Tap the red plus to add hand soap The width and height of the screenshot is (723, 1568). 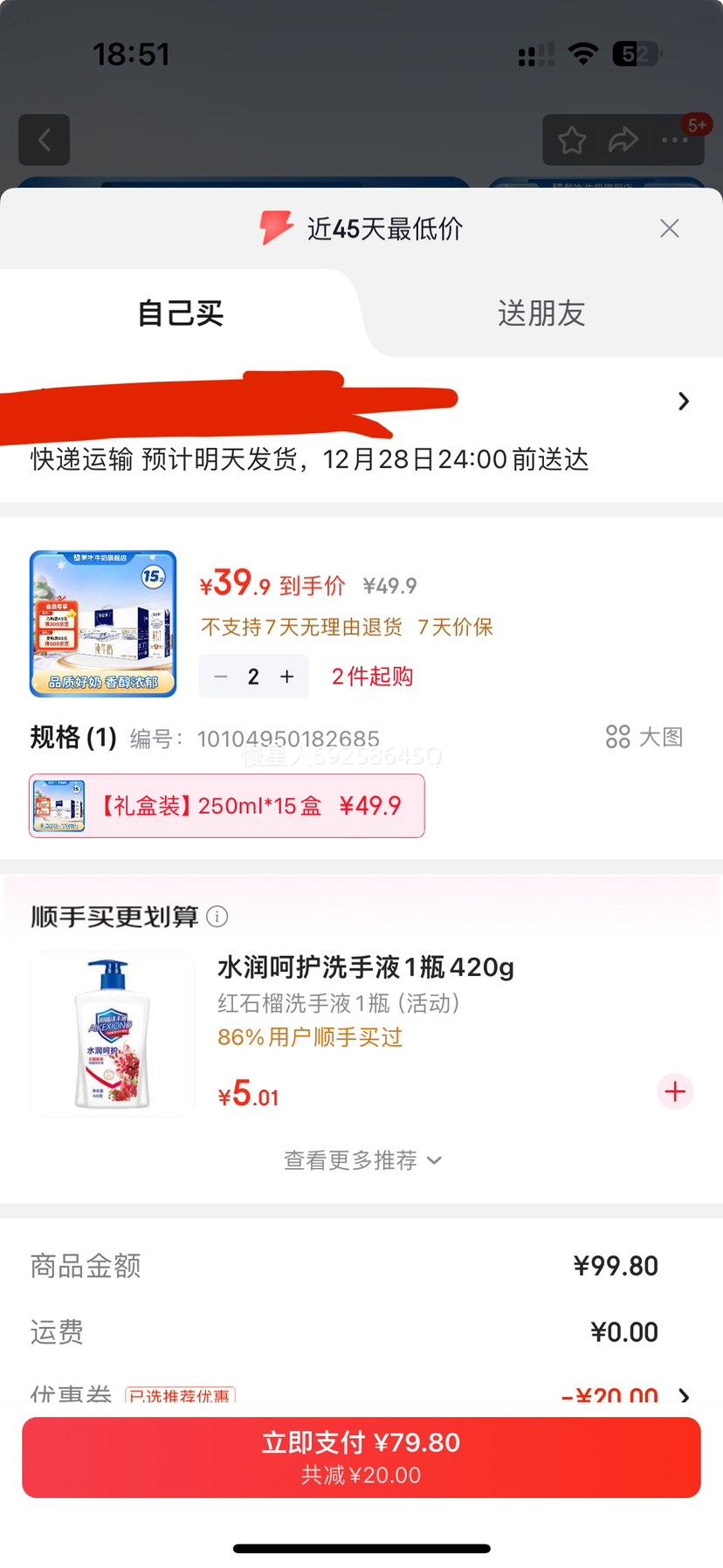click(x=674, y=1091)
